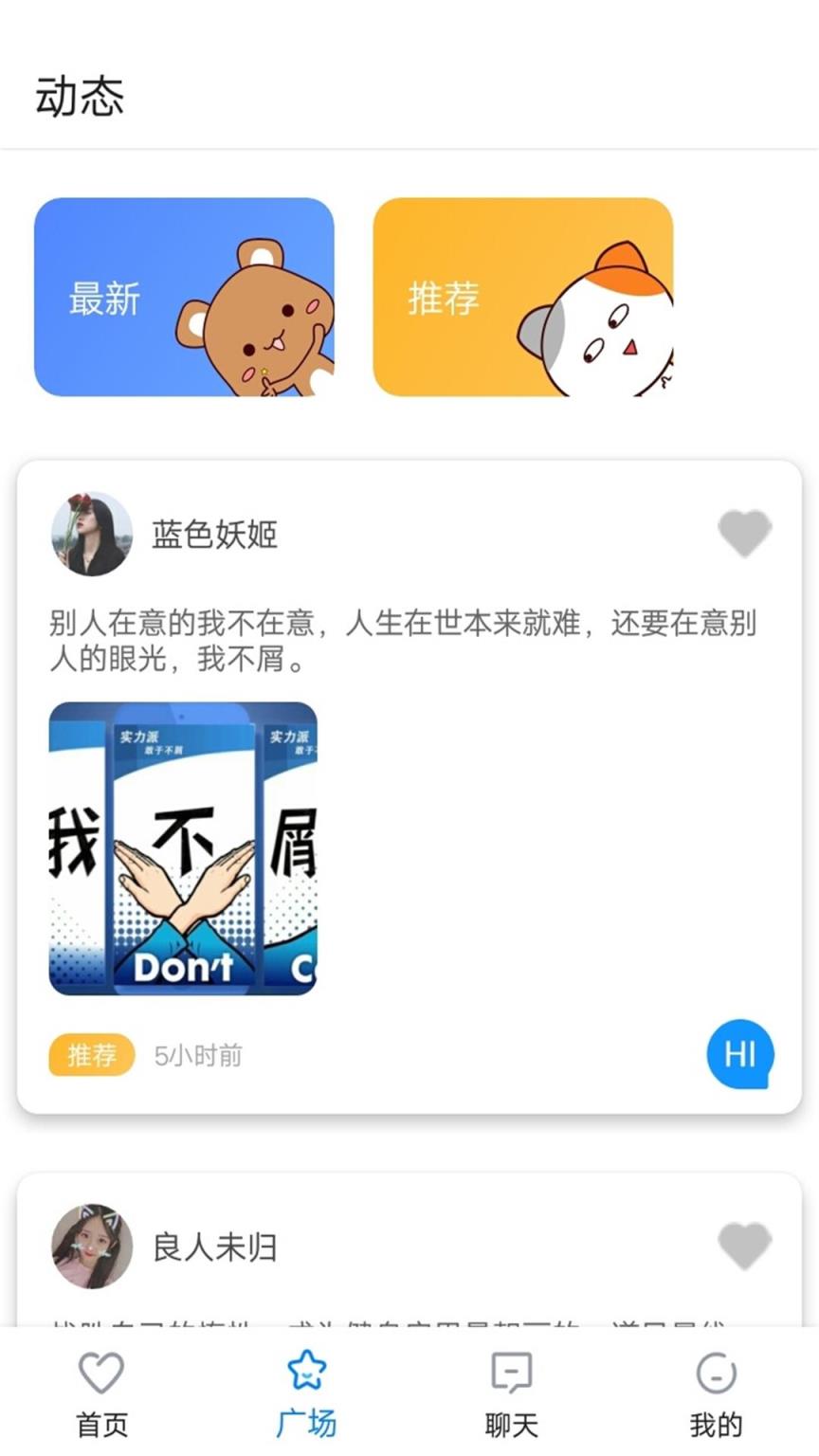Tap the blue HI chat bubble icon

pyautogui.click(x=740, y=1054)
